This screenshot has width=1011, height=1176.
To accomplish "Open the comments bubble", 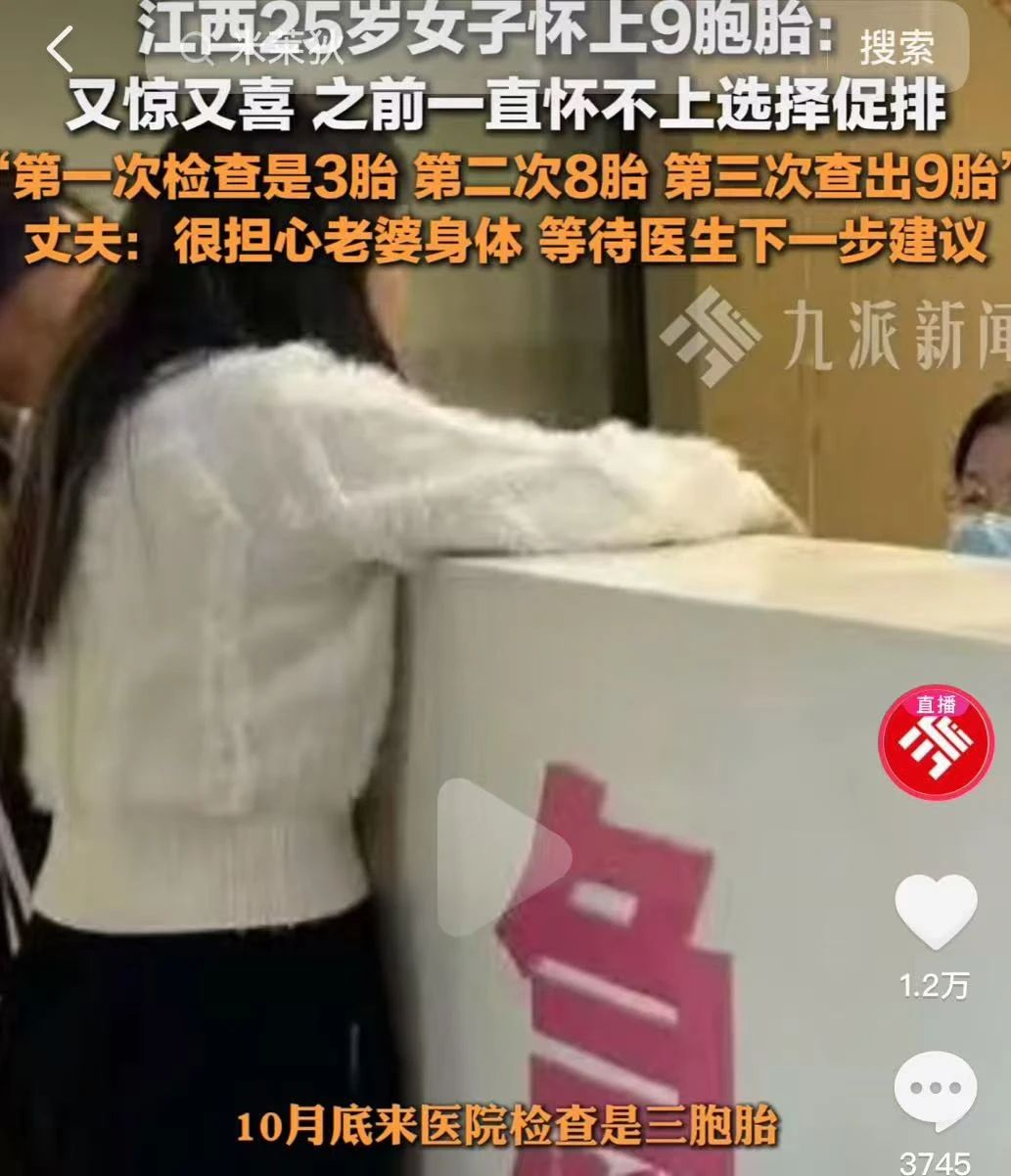I will click(936, 1090).
